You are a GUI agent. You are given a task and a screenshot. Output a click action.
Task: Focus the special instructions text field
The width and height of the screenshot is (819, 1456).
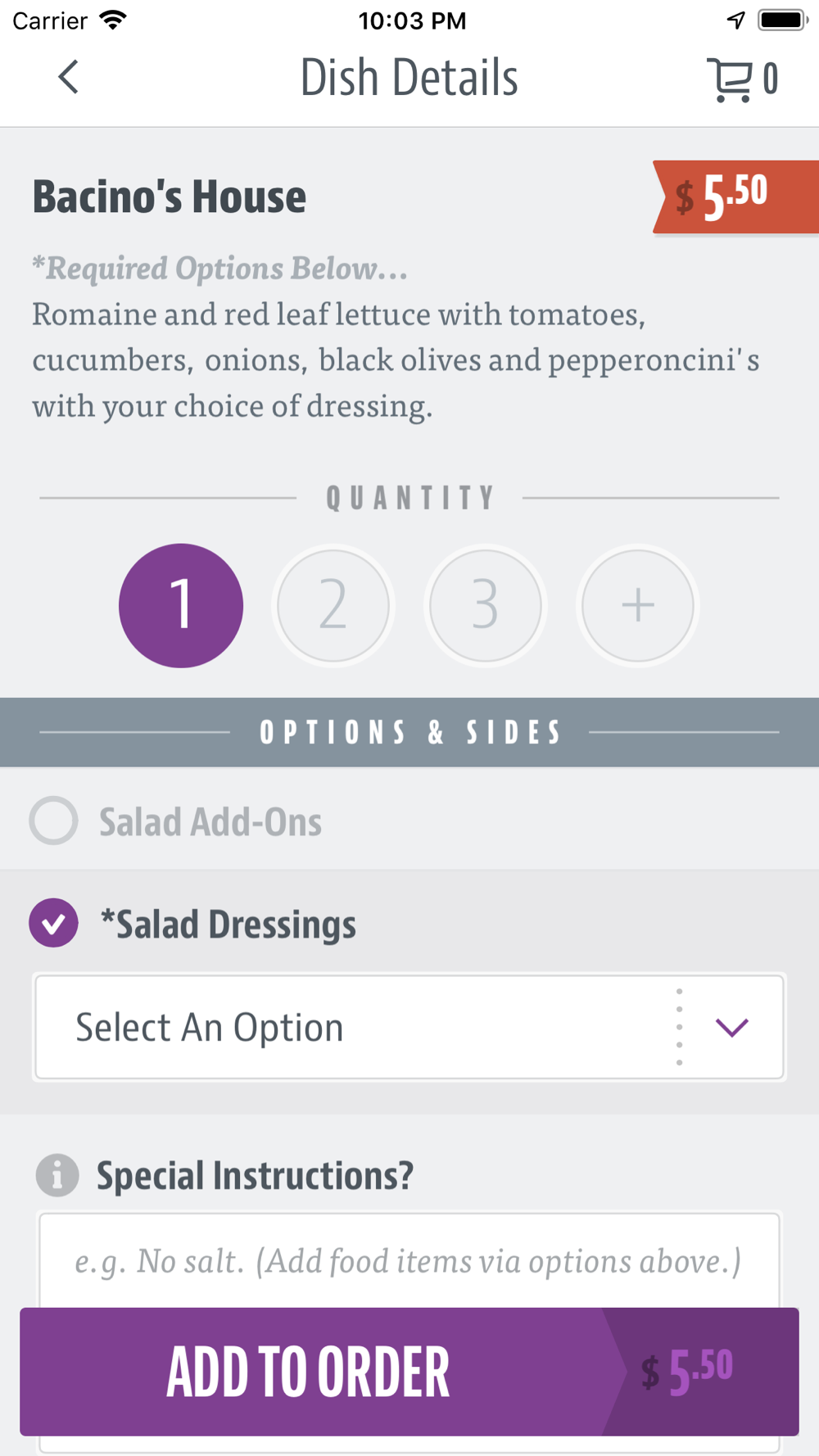pos(409,1261)
